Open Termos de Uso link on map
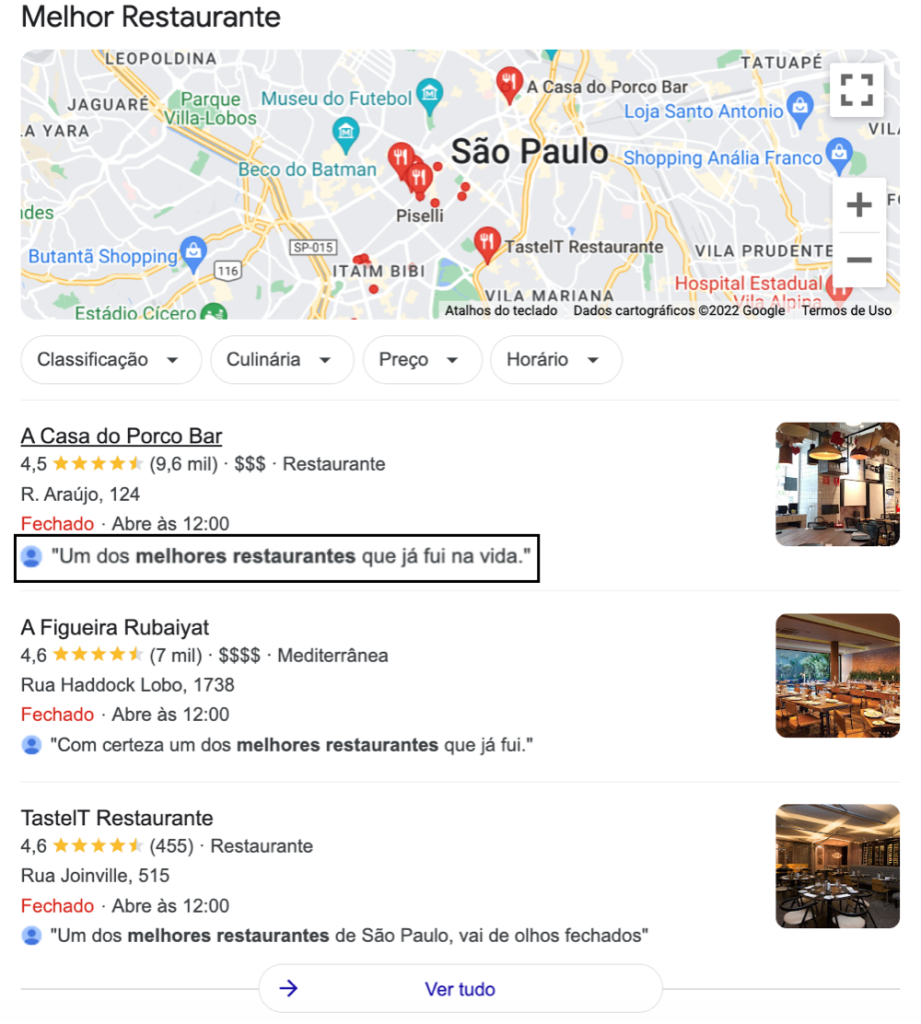 point(846,311)
